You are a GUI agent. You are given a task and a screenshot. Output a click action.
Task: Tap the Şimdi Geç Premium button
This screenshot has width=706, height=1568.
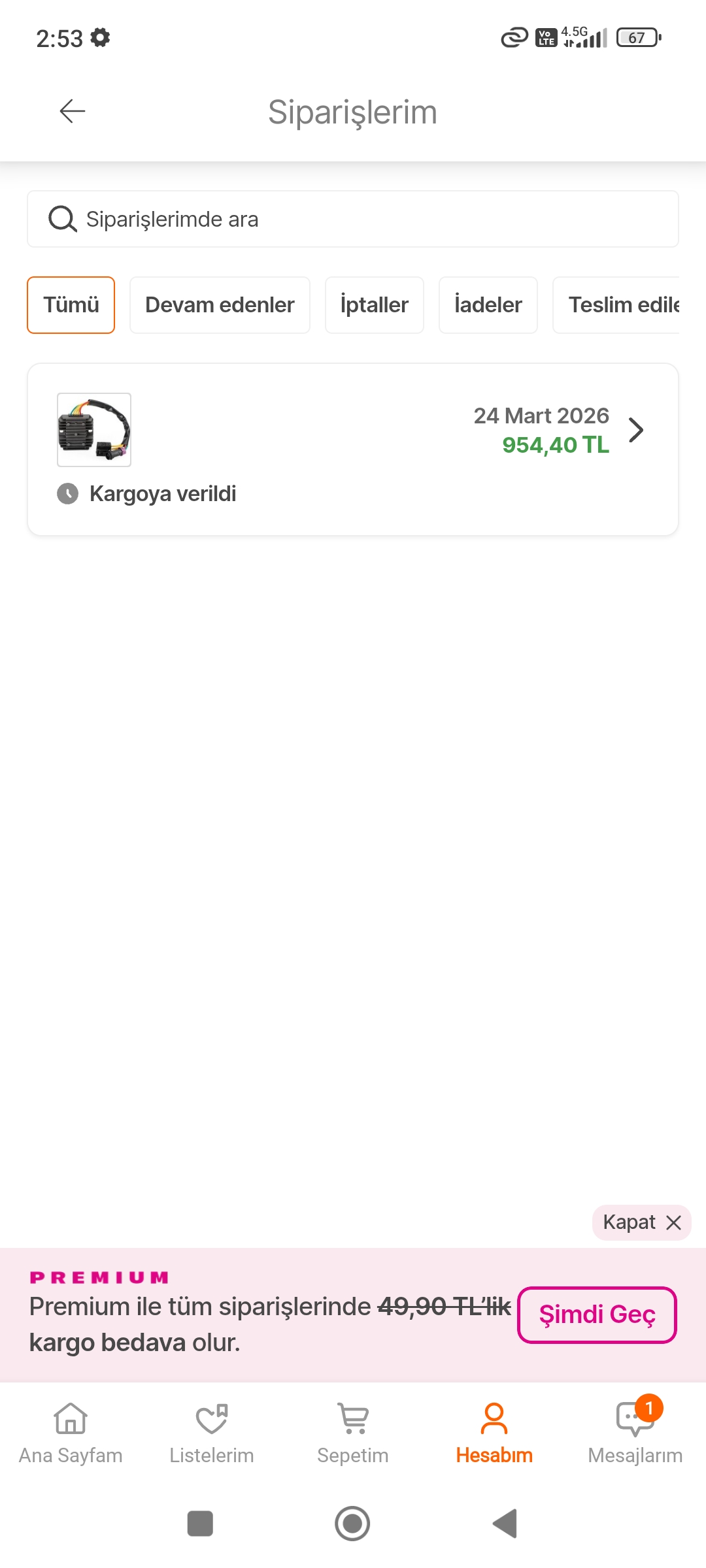597,1315
